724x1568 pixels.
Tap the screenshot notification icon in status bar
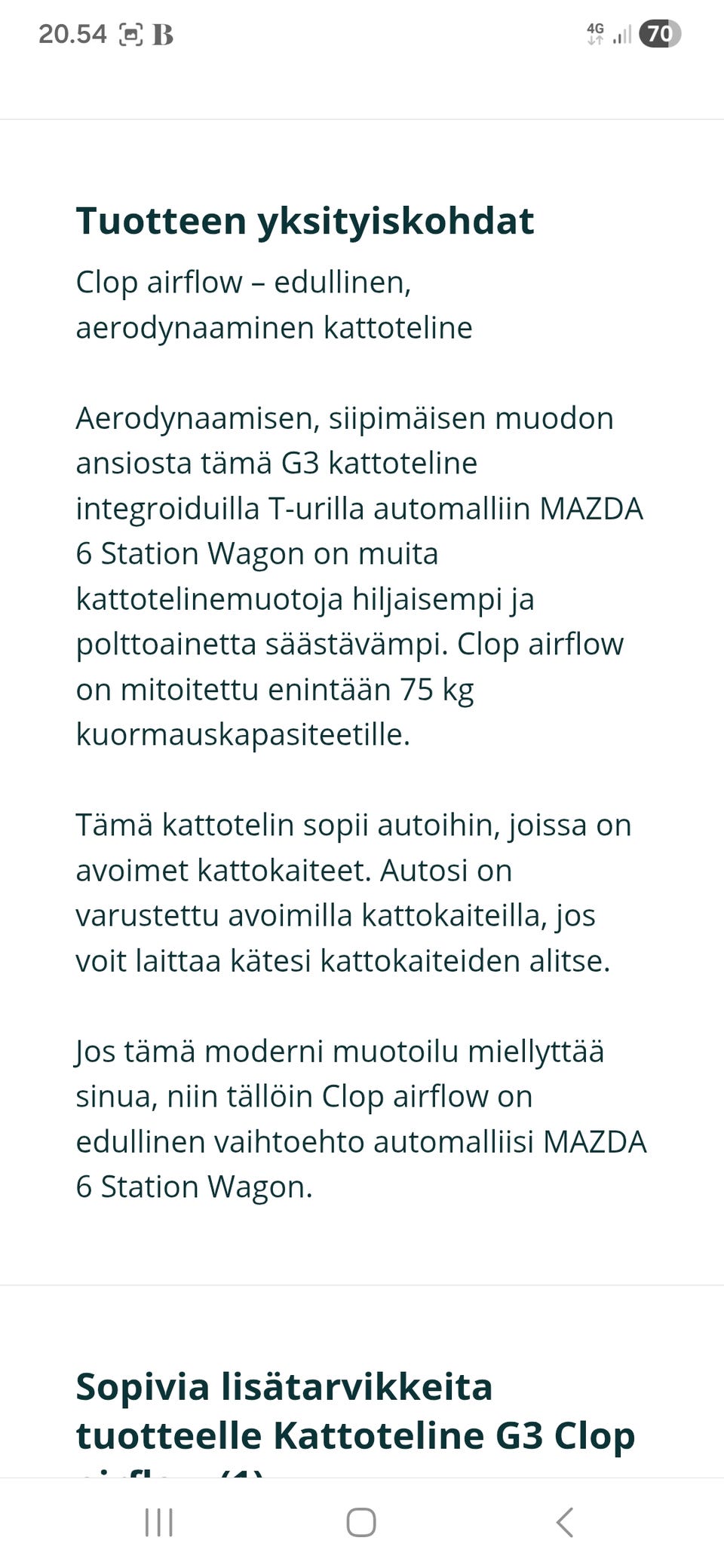pyautogui.click(x=130, y=32)
